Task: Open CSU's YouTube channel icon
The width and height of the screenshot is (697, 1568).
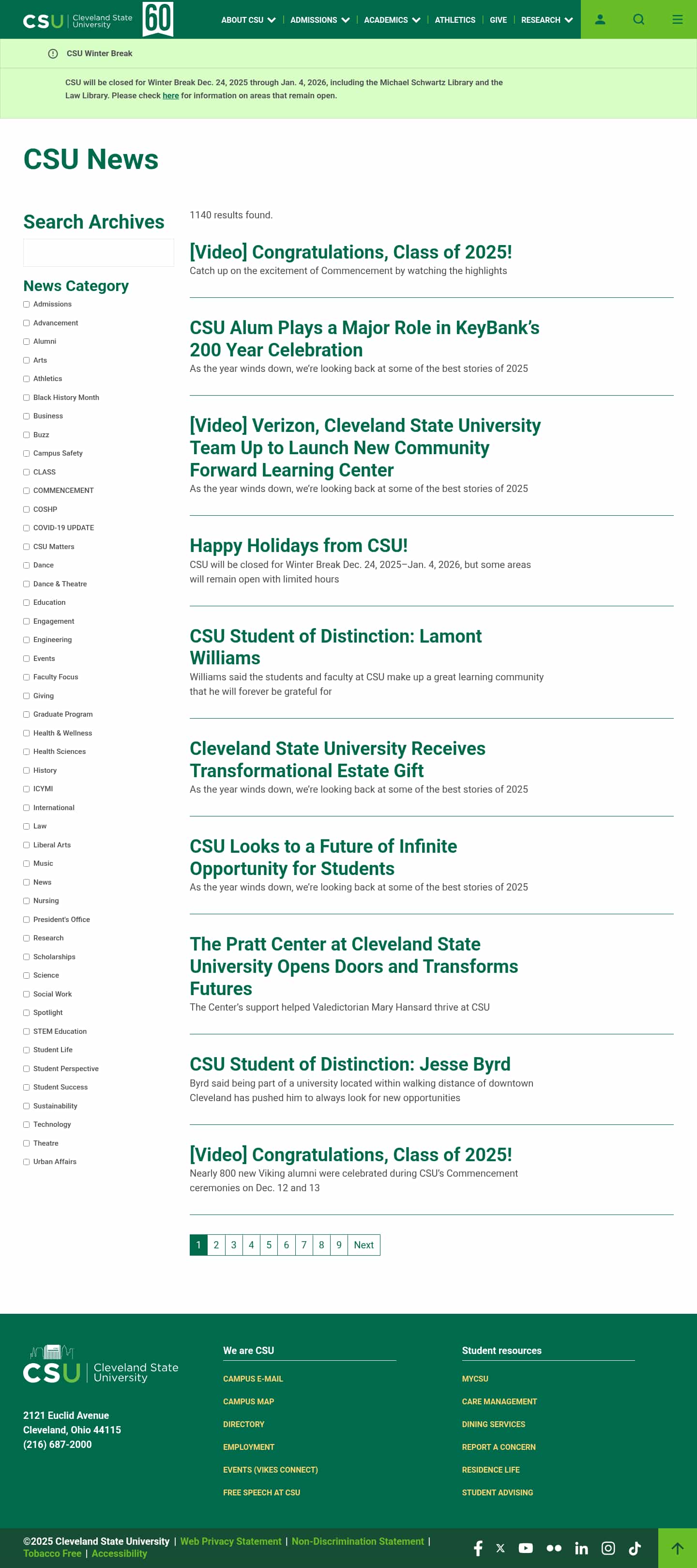Action: (526, 1549)
